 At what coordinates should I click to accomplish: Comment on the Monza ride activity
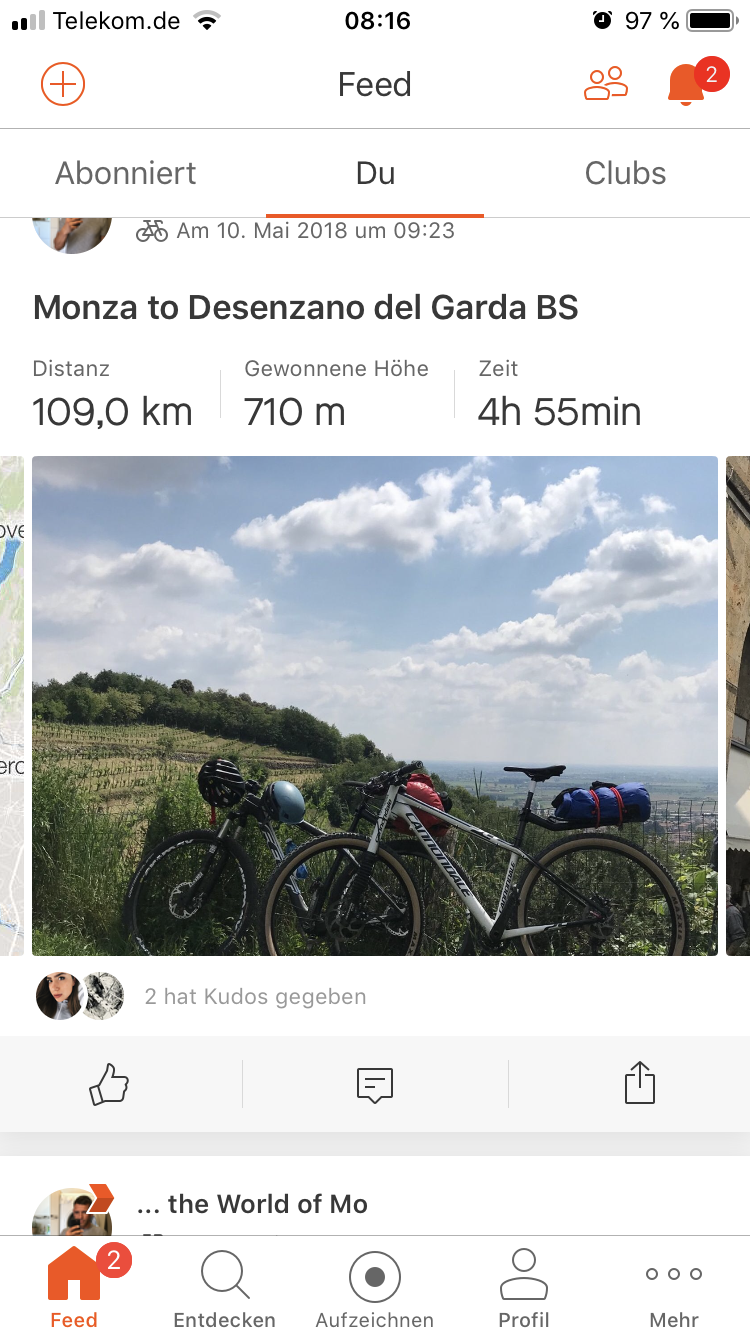[375, 1084]
